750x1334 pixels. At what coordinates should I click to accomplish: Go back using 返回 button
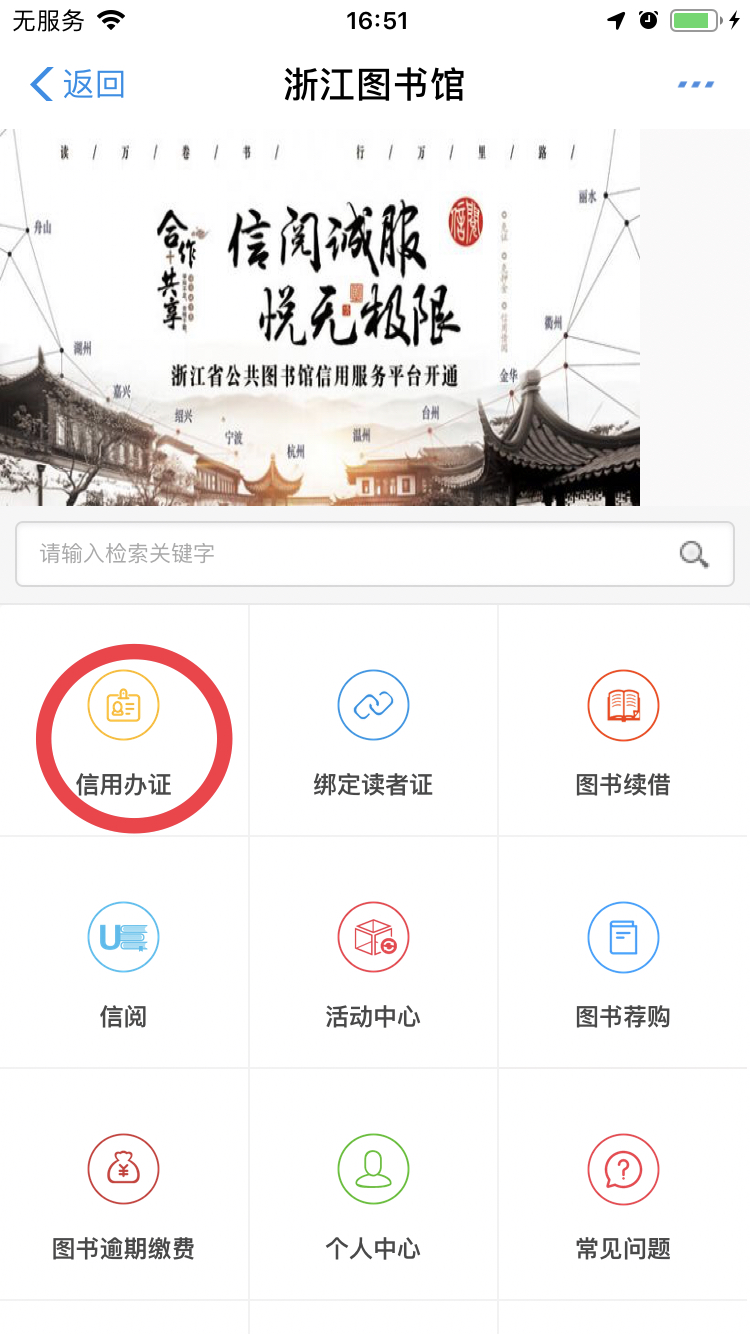[78, 85]
